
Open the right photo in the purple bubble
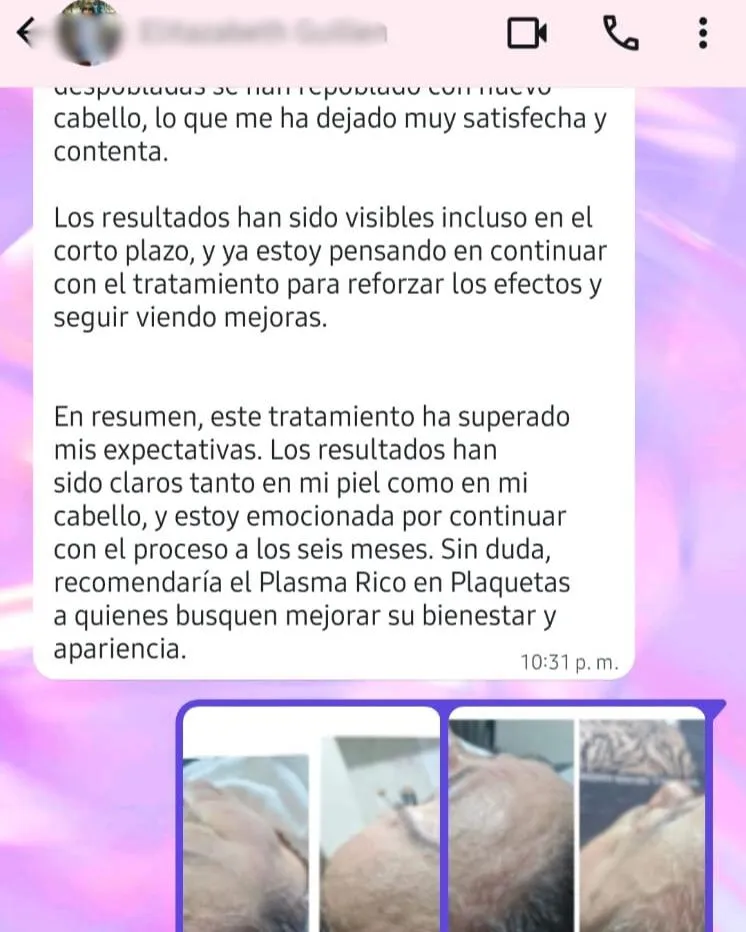(577, 818)
